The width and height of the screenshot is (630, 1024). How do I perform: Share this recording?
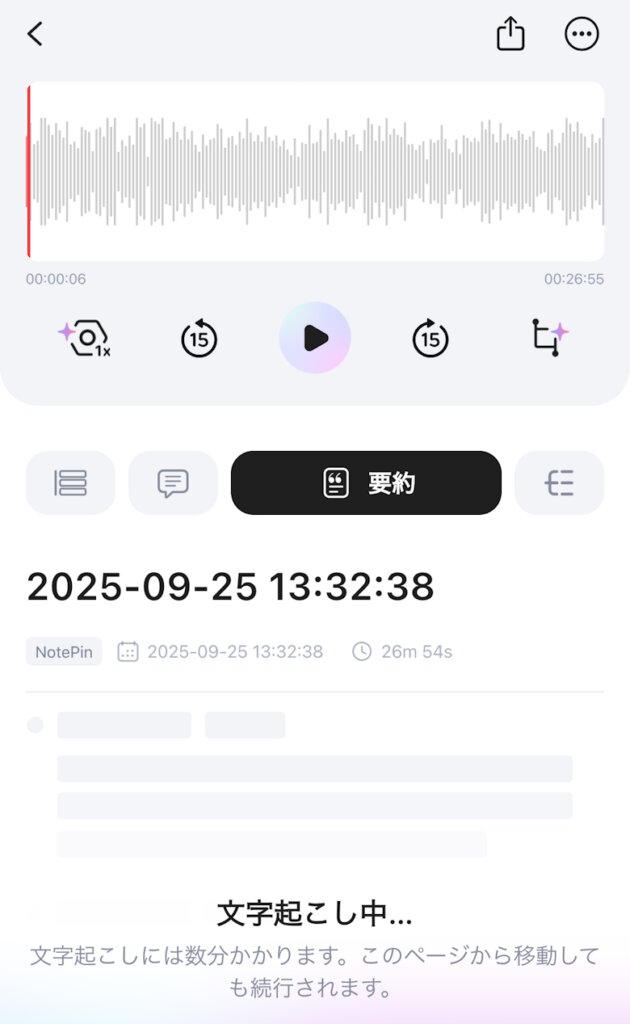510,34
